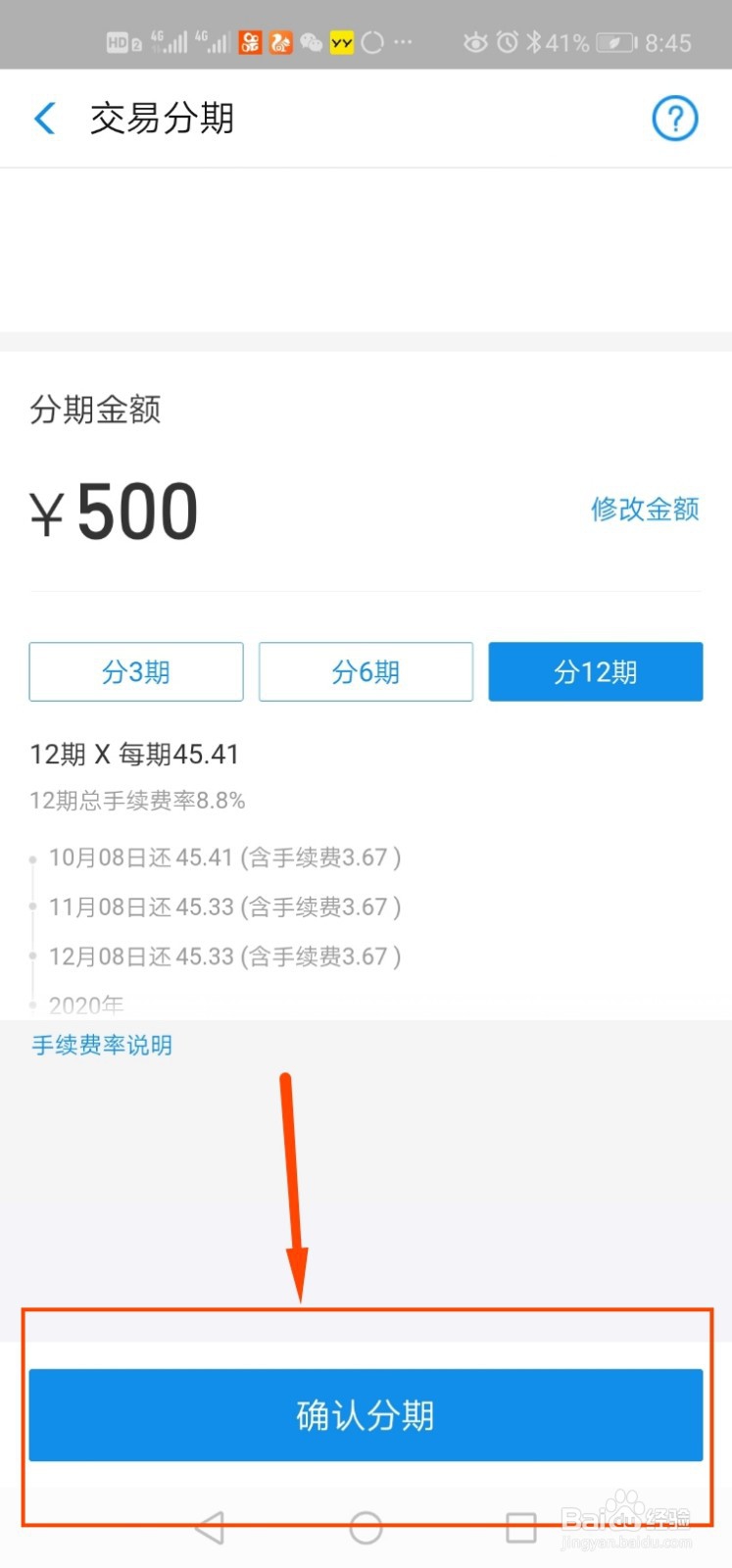Viewport: 732px width, 1568px height.
Task: Tap the alarm clock status icon
Action: coord(506,41)
